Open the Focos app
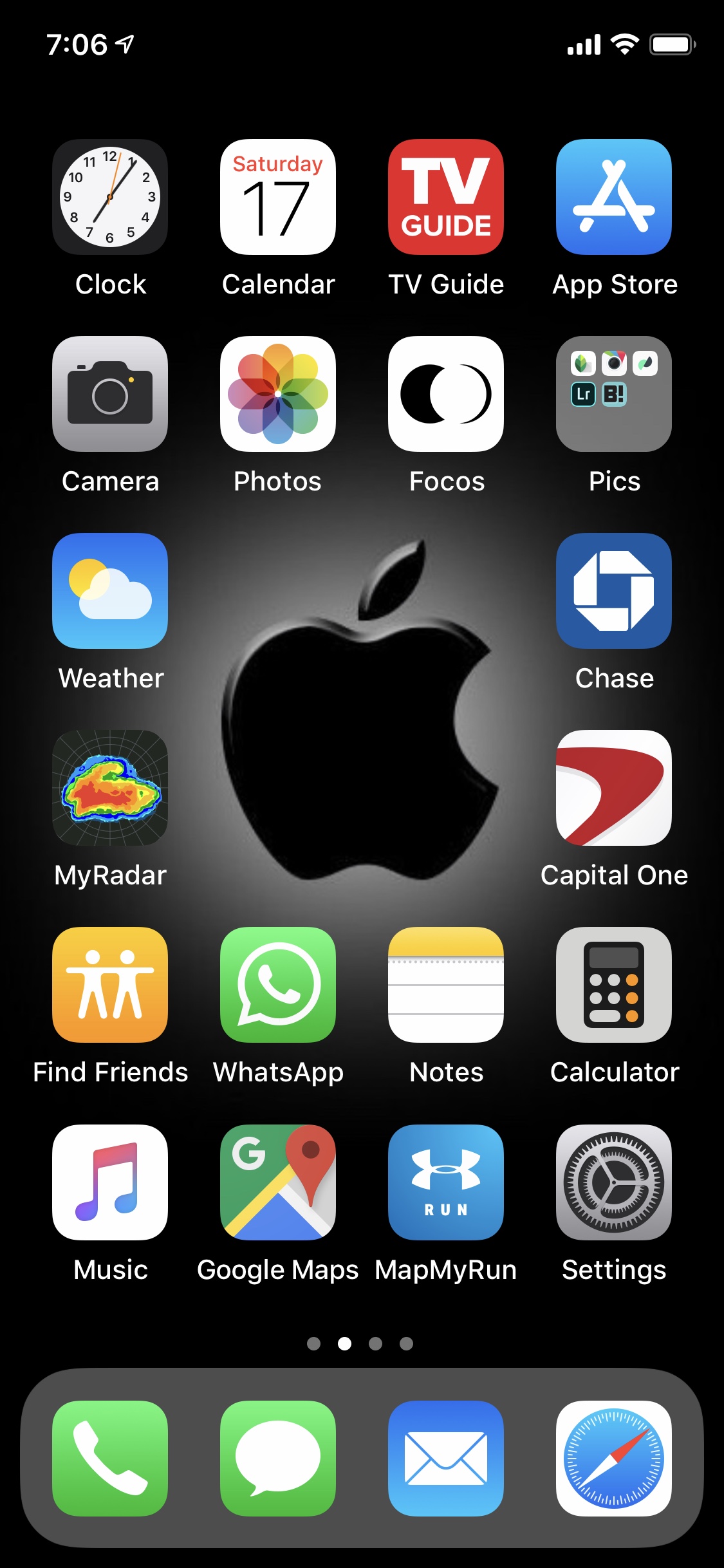 (x=446, y=394)
